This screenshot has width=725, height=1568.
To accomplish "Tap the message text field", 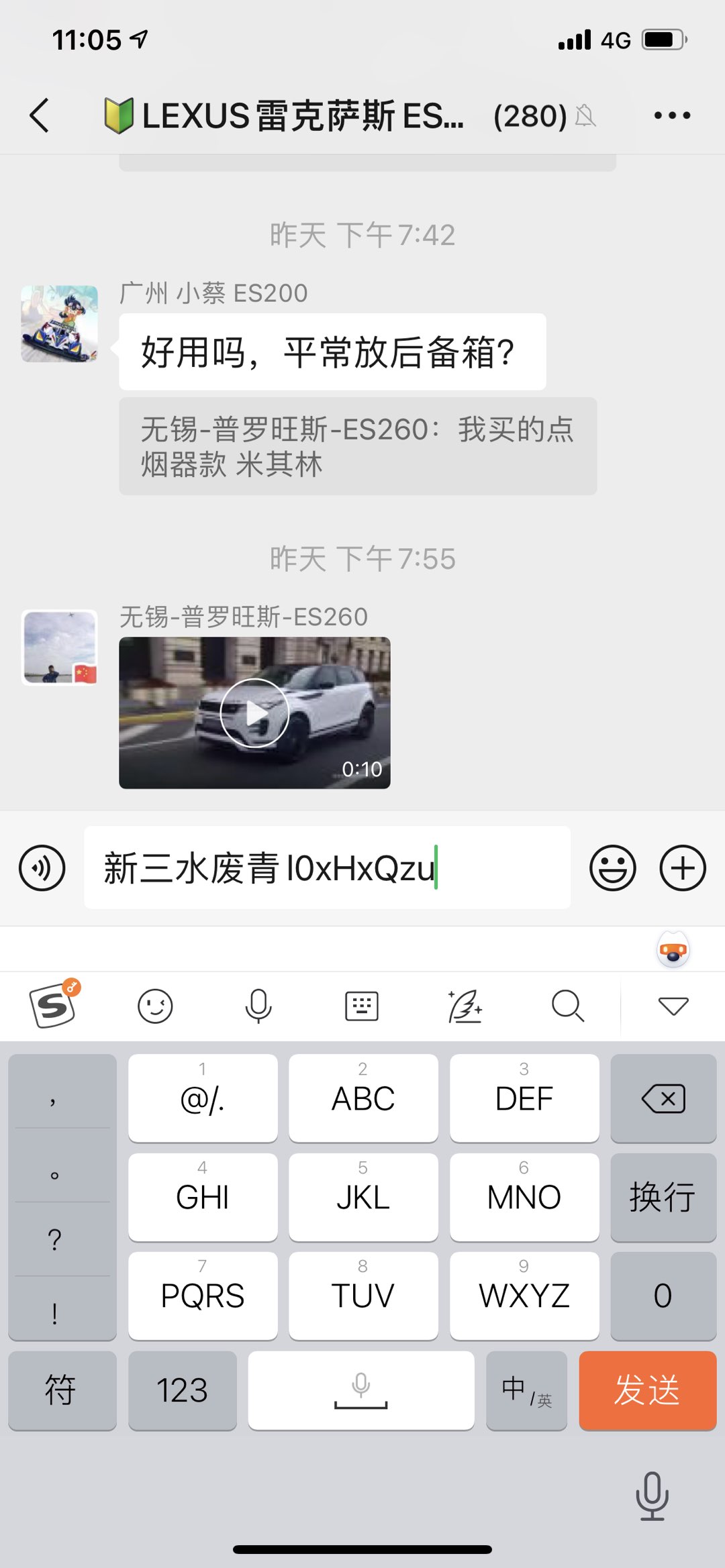I will coord(327,868).
